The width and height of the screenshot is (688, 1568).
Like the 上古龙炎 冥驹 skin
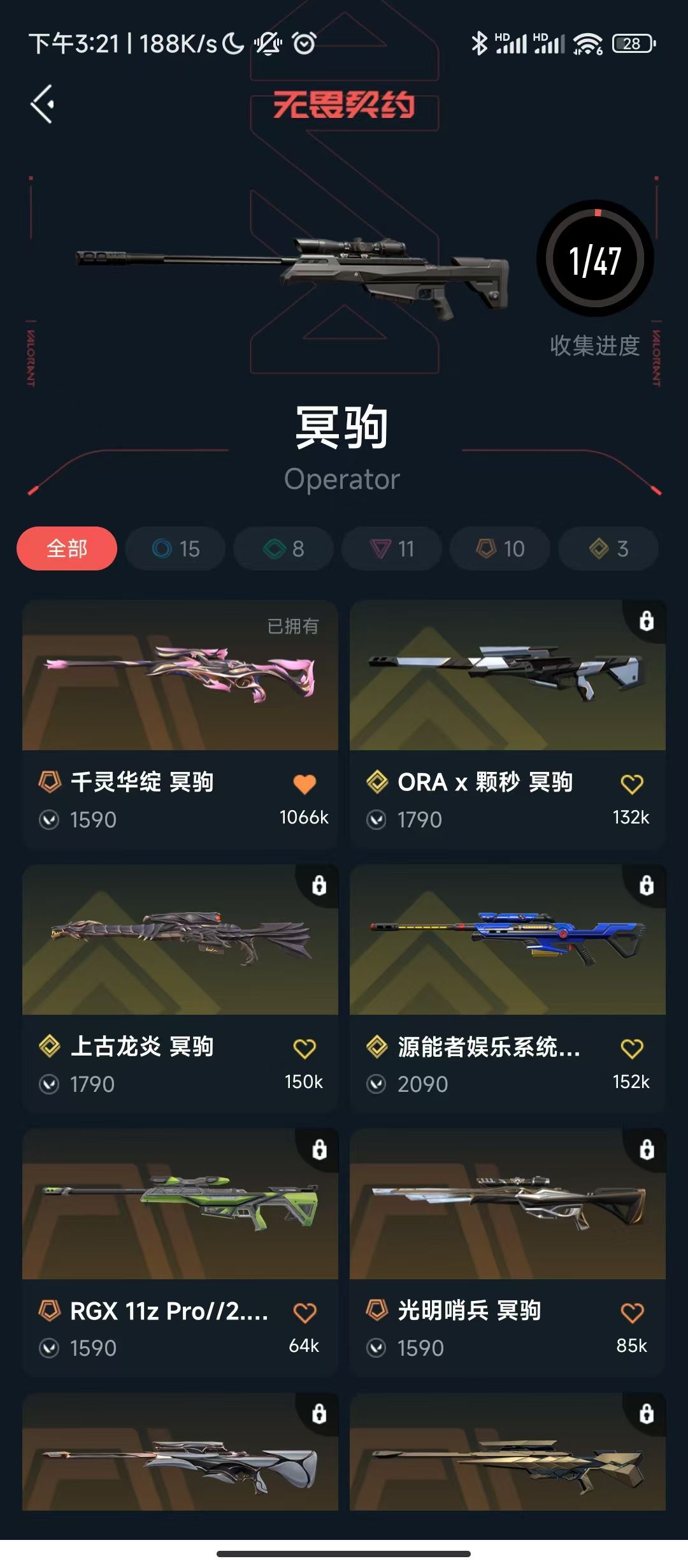click(305, 1048)
